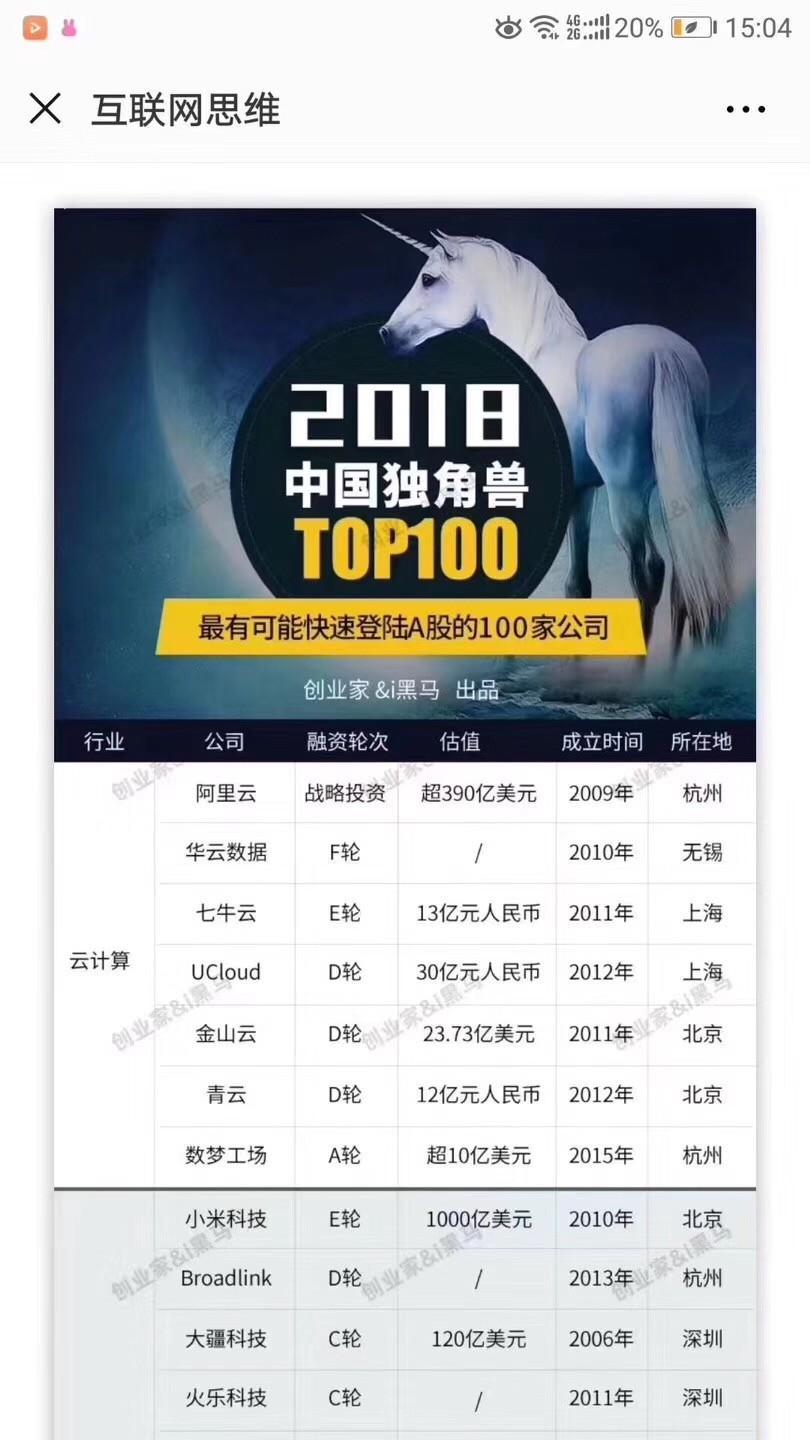Select the Broadlink company cell
This screenshot has width=810, height=1440.
click(x=224, y=1278)
